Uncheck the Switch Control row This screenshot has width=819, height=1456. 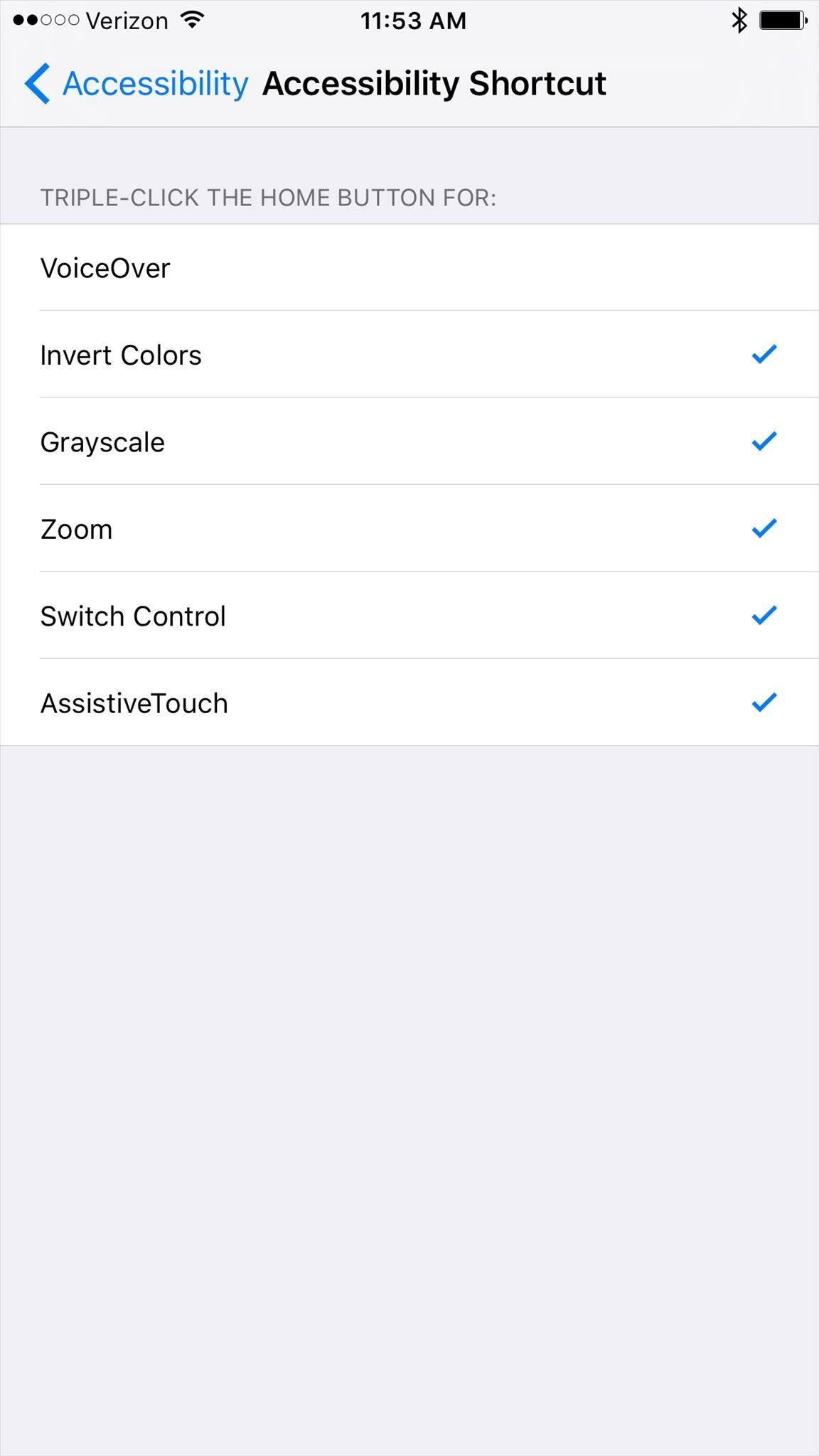pos(409,616)
